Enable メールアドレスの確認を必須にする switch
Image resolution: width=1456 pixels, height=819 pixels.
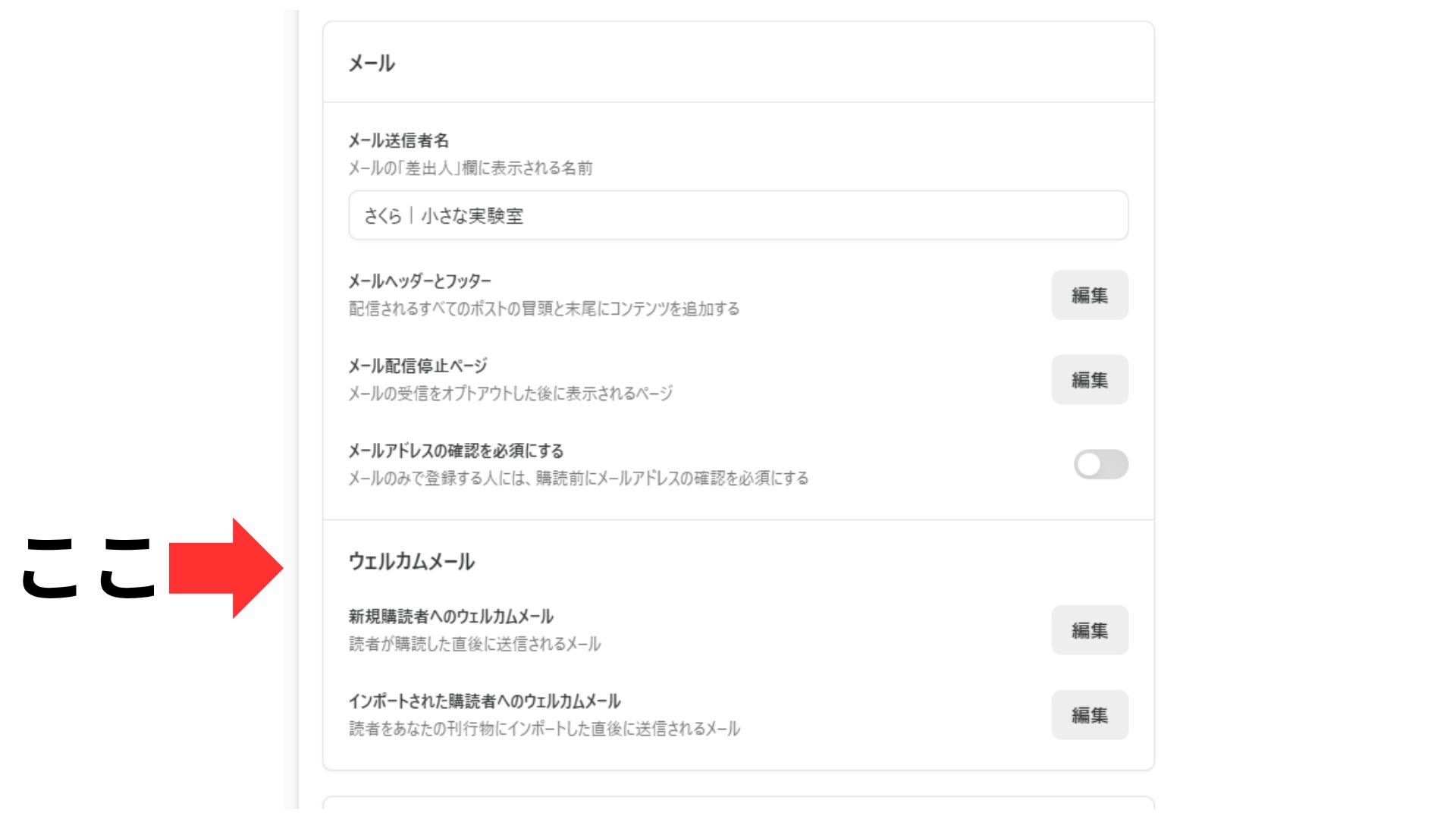pyautogui.click(x=1101, y=464)
